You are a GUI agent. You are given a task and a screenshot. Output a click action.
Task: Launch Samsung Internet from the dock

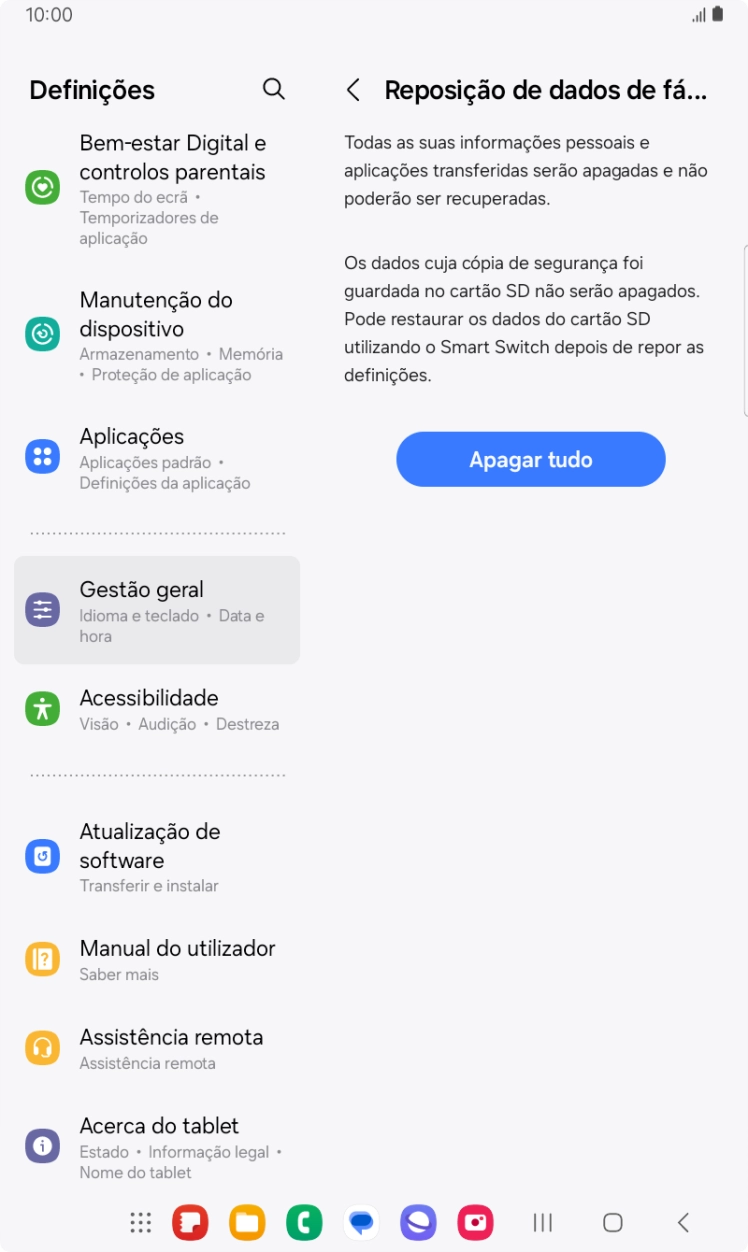(418, 1222)
